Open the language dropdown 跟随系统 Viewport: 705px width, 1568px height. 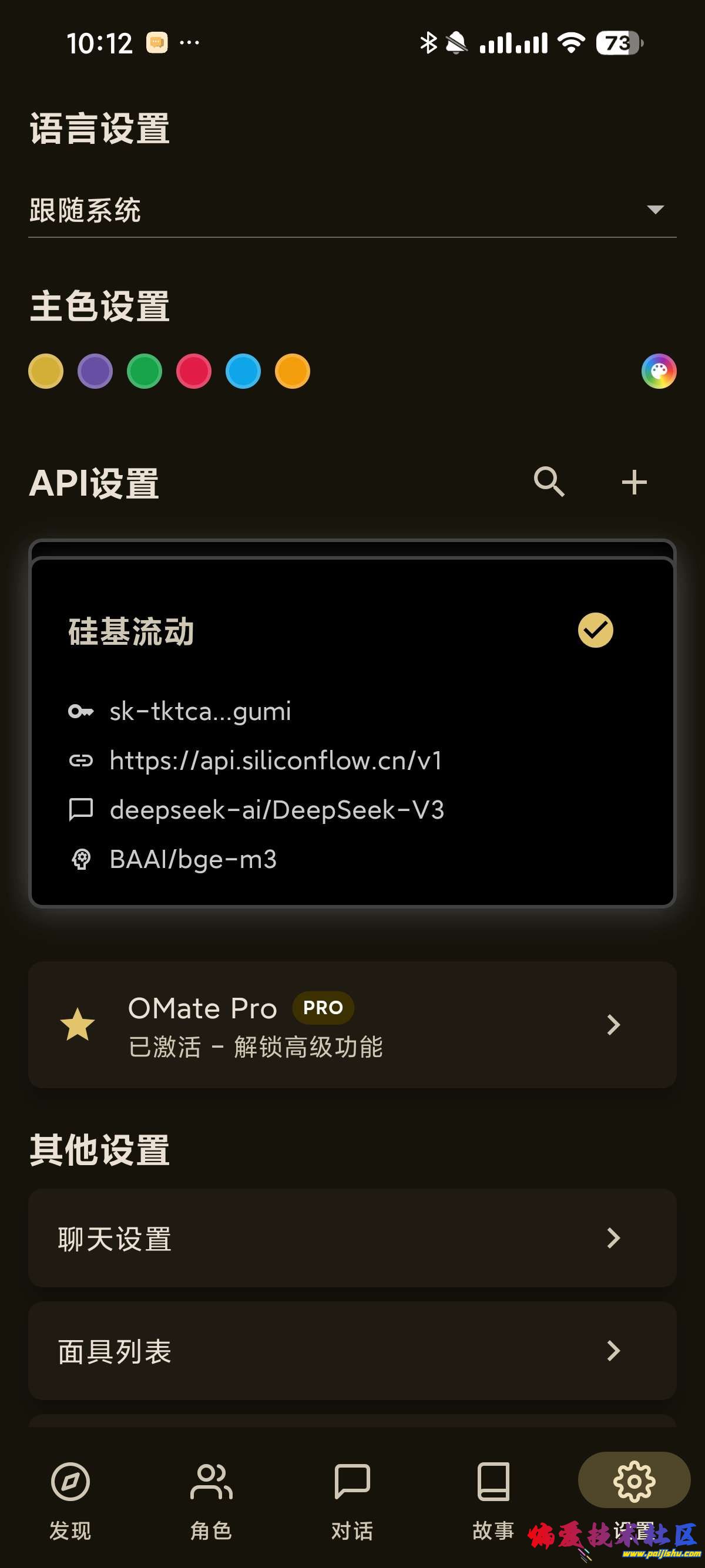tap(352, 211)
